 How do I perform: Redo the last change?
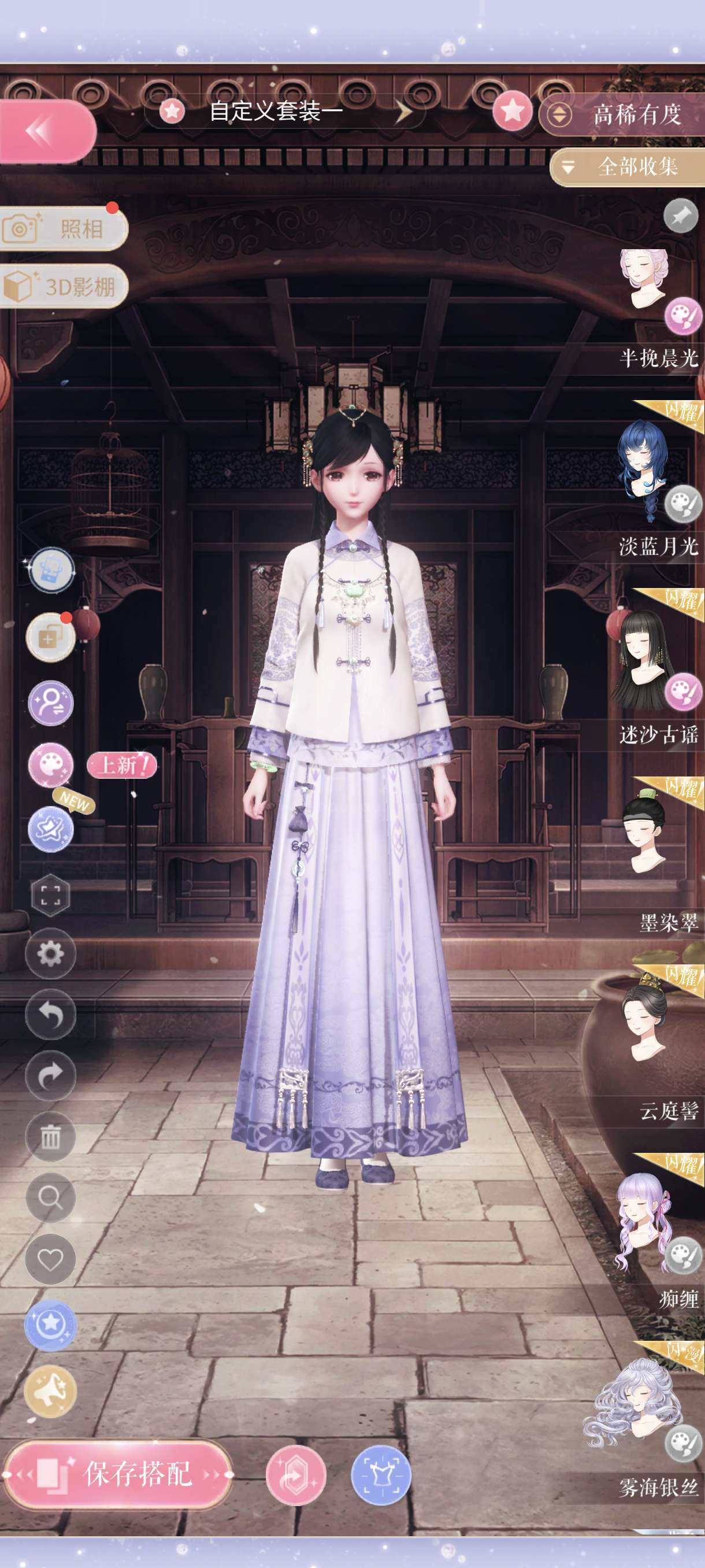(50, 1075)
